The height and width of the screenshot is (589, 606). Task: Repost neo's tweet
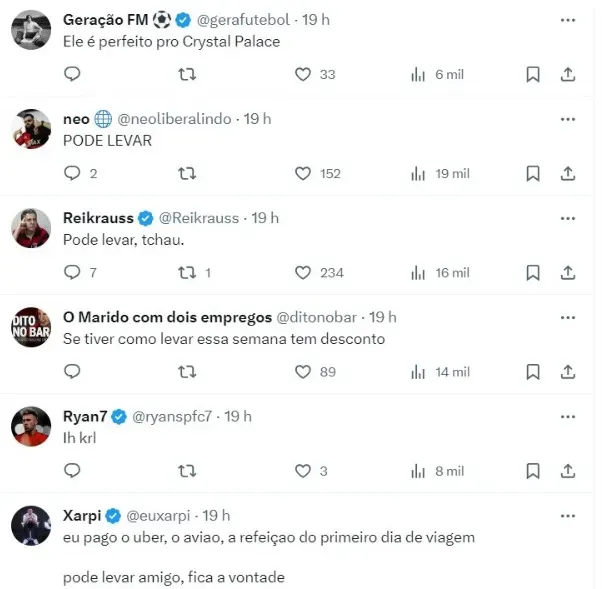pos(187,173)
